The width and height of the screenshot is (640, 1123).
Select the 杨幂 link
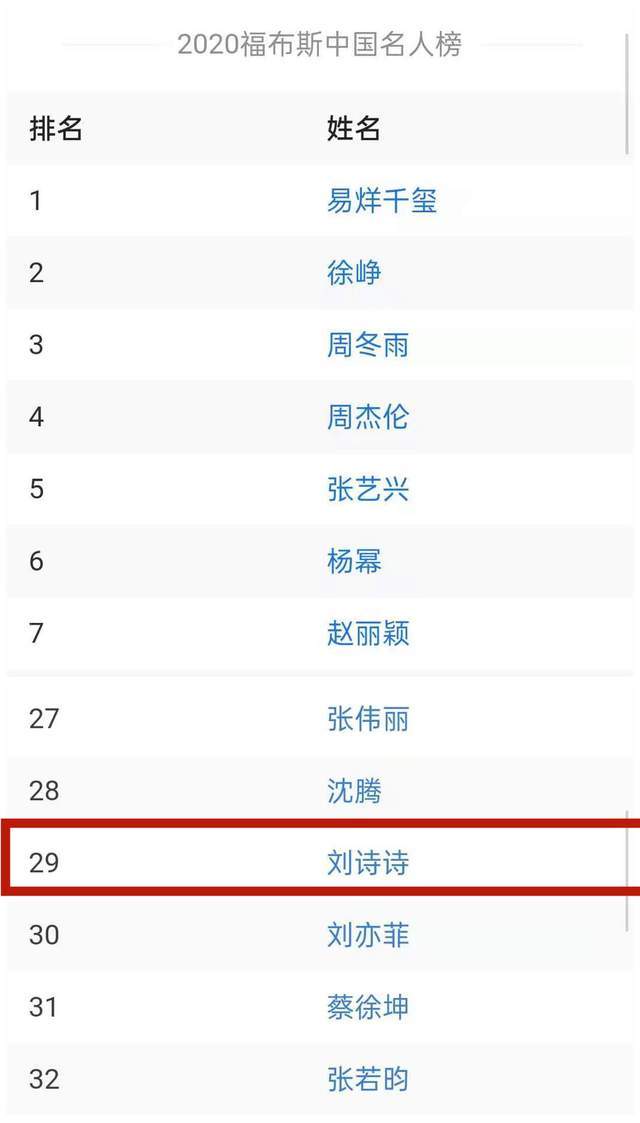click(x=354, y=561)
